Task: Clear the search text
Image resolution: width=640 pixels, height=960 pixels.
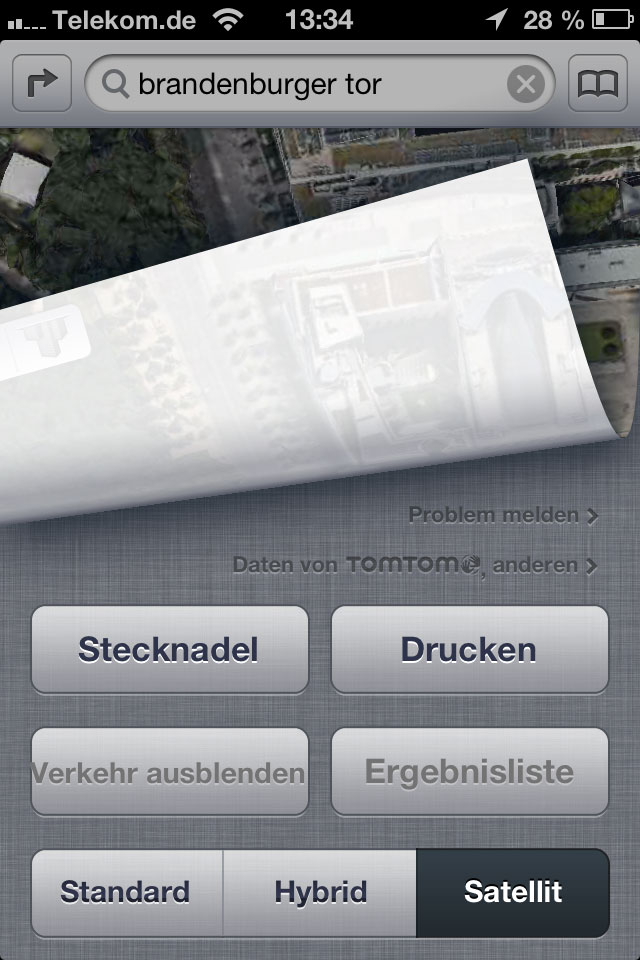Action: pos(526,85)
